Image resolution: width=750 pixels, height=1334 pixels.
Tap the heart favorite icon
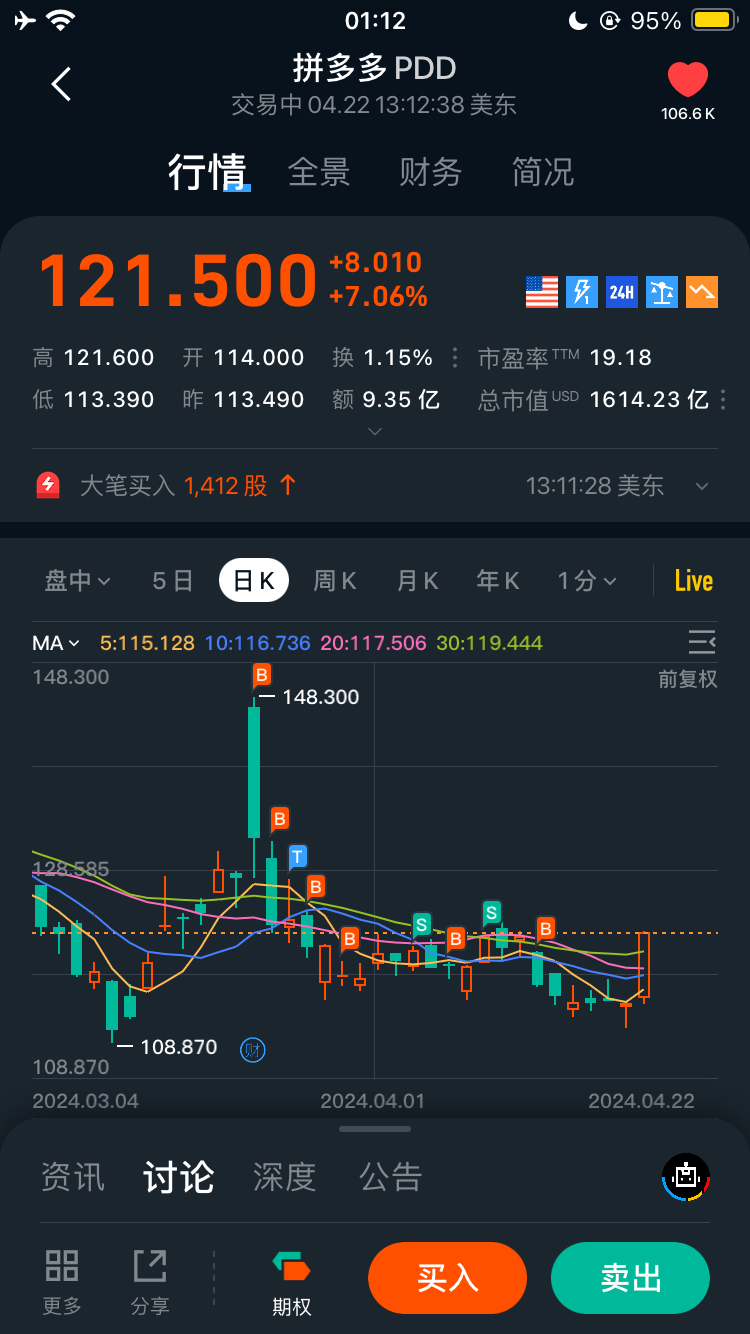(x=688, y=80)
